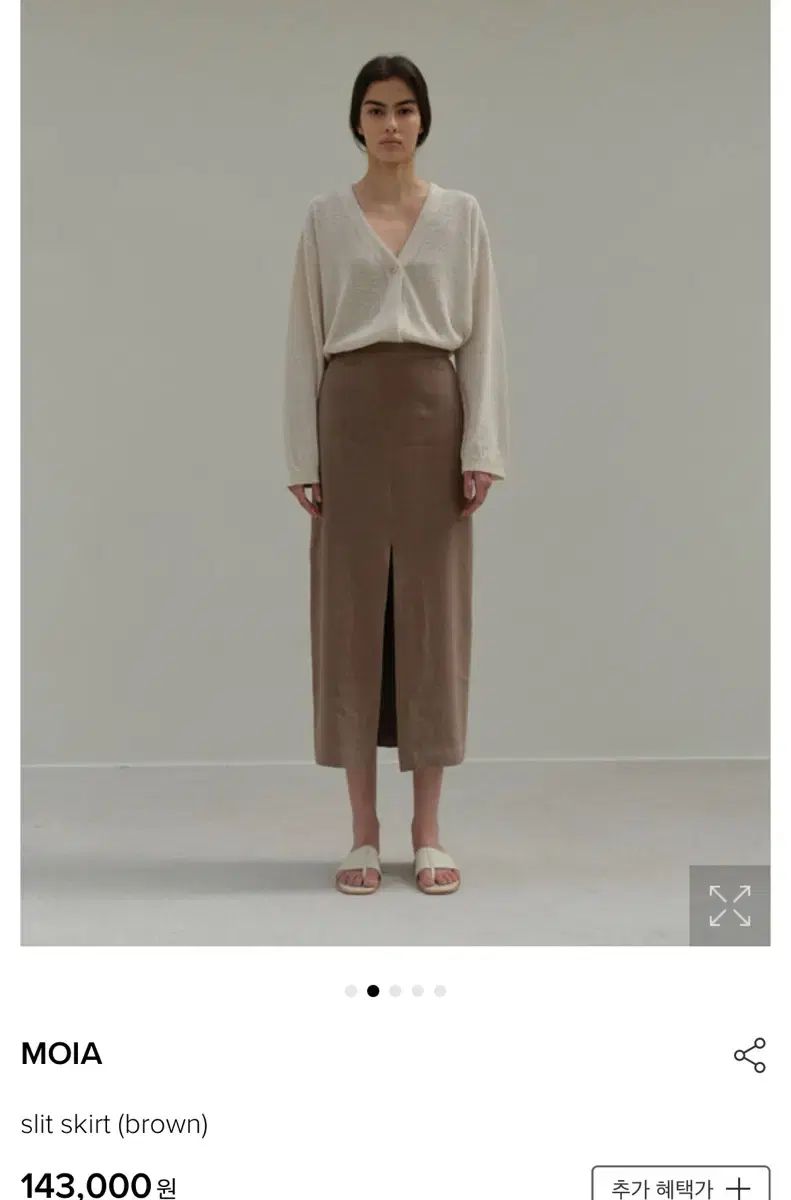Screen dimensions: 791x1200
Task: Share this slit skirt product
Action: tap(749, 1055)
